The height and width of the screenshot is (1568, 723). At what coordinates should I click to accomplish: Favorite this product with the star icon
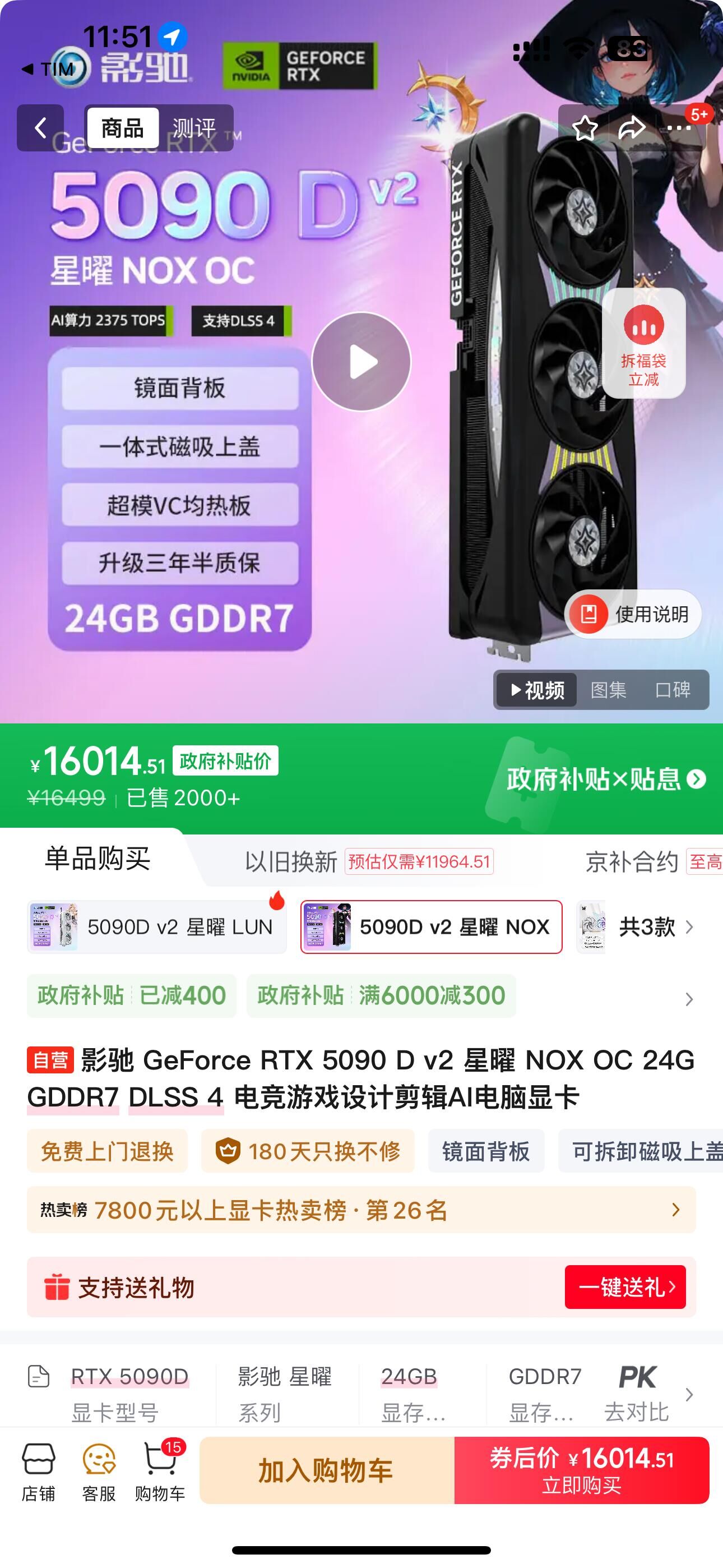coord(585,128)
